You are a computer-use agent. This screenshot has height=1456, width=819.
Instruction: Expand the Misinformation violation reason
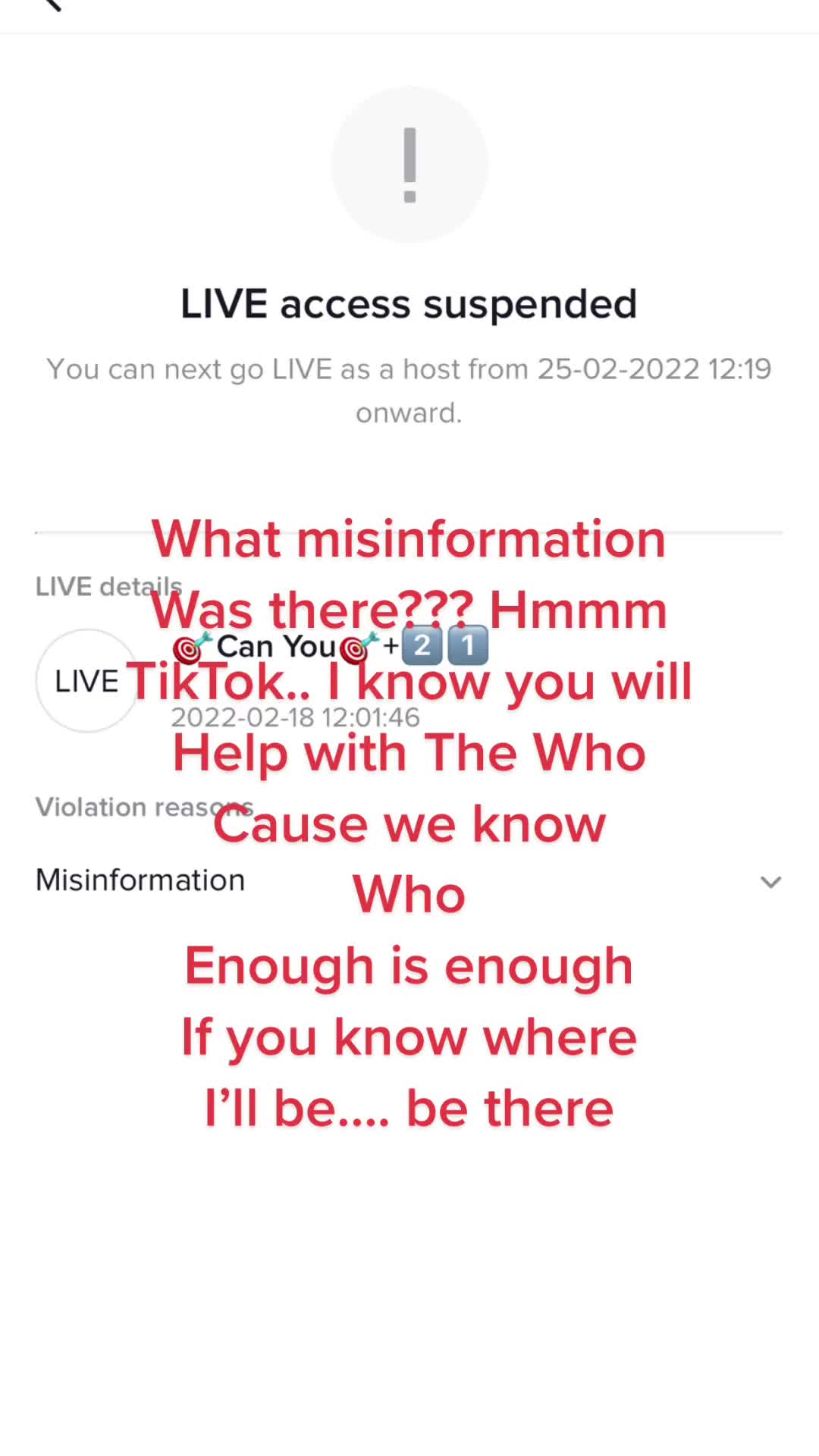coord(770,882)
